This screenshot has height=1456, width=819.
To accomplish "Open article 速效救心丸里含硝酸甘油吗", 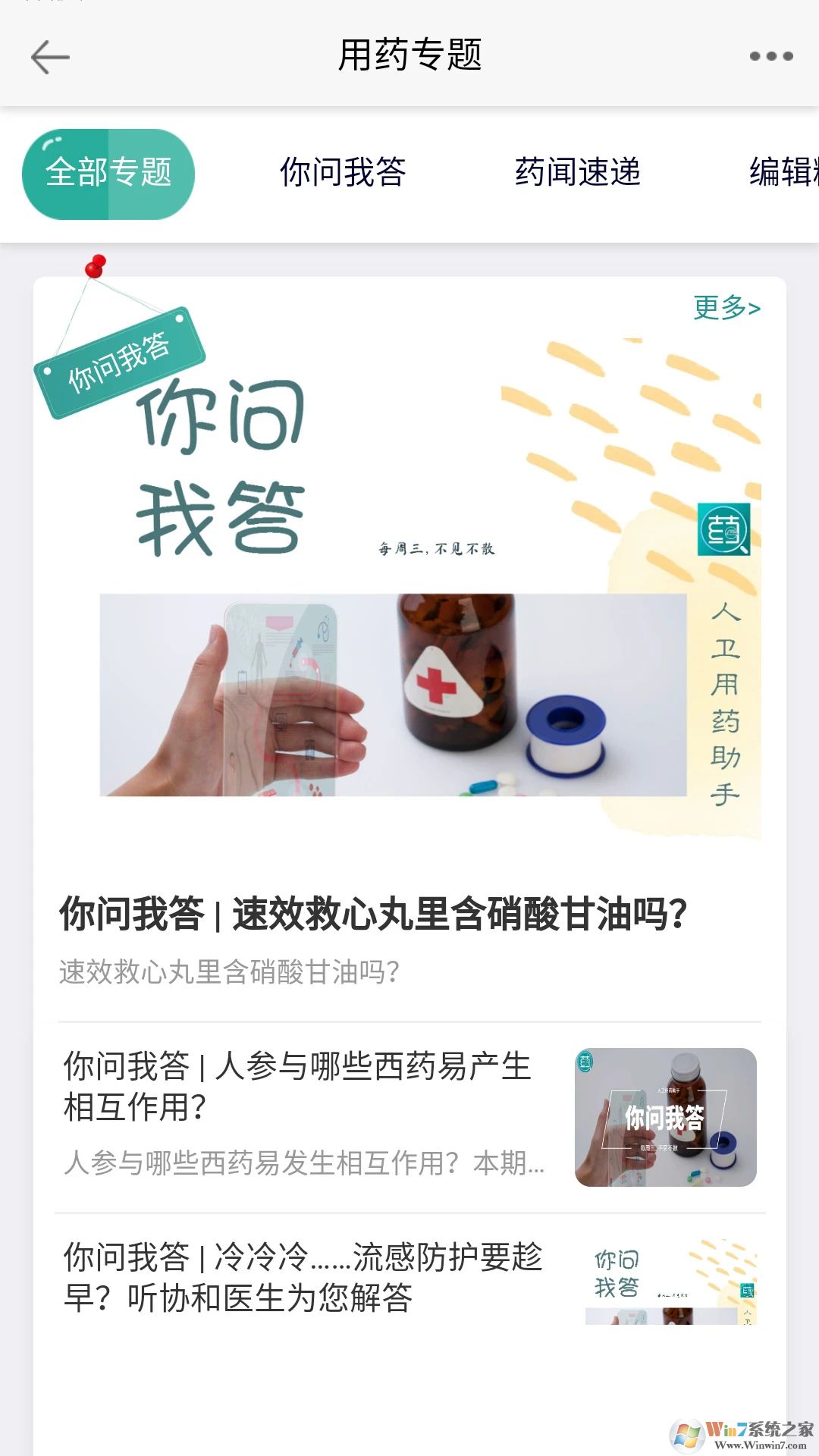I will (x=373, y=915).
